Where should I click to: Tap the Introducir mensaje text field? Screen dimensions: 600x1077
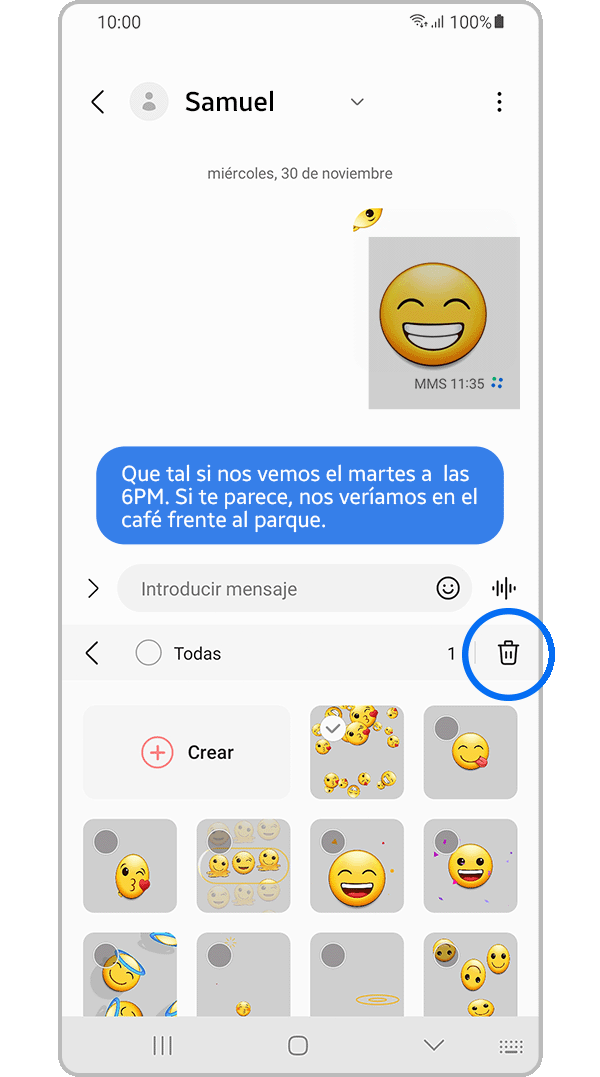tap(280, 589)
